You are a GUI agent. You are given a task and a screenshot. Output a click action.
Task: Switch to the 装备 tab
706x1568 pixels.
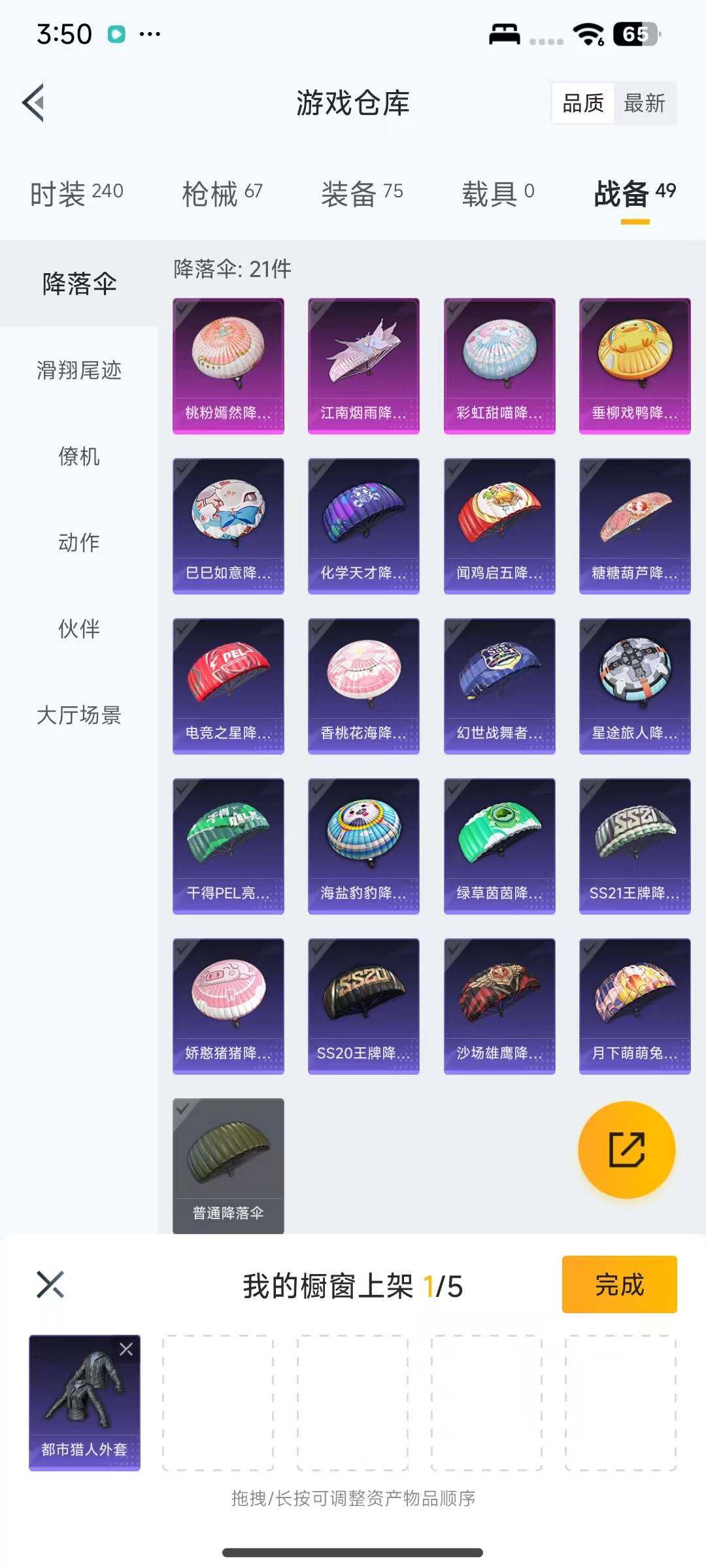(361, 193)
